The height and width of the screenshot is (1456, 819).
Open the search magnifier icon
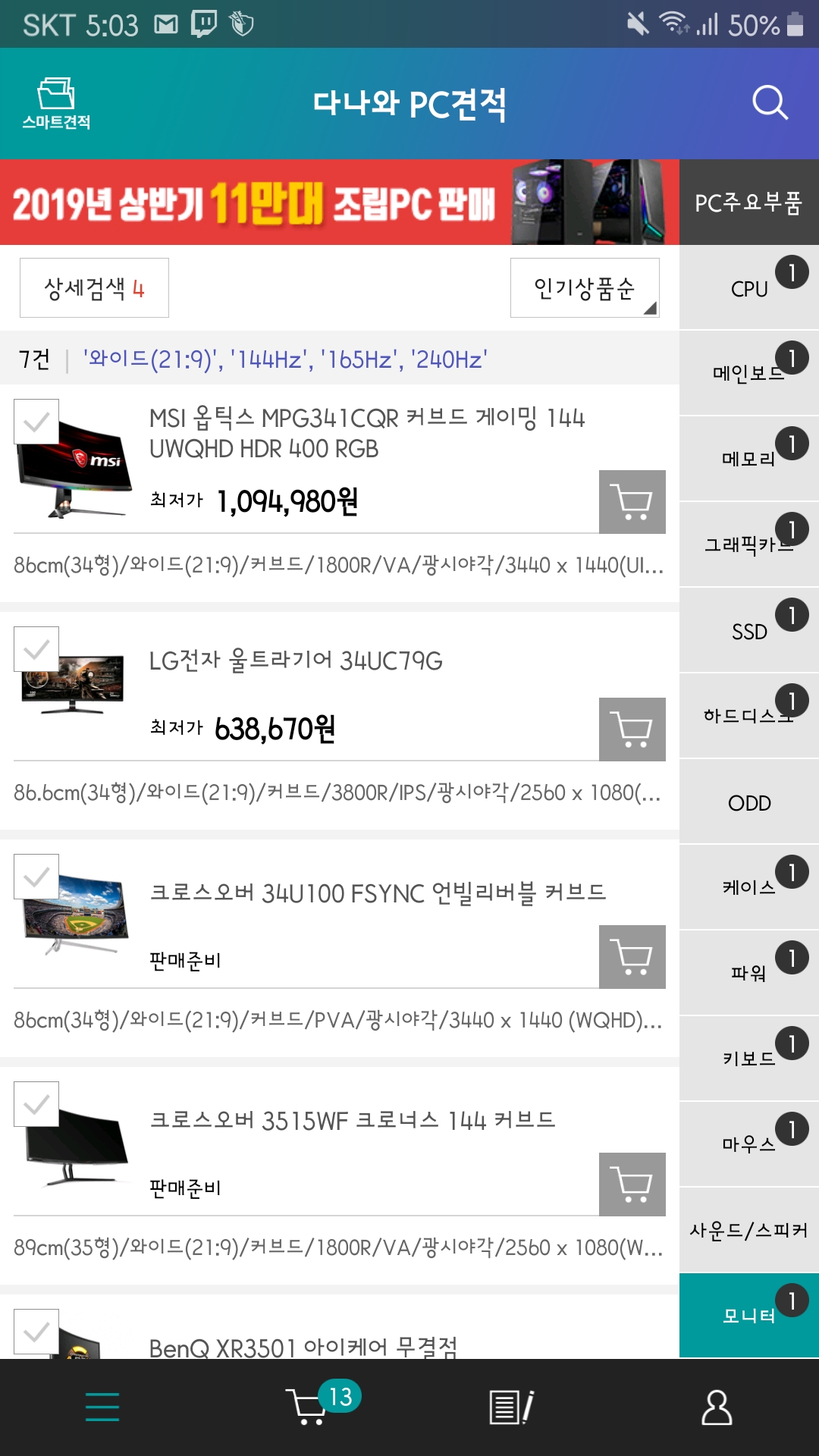pos(770,102)
